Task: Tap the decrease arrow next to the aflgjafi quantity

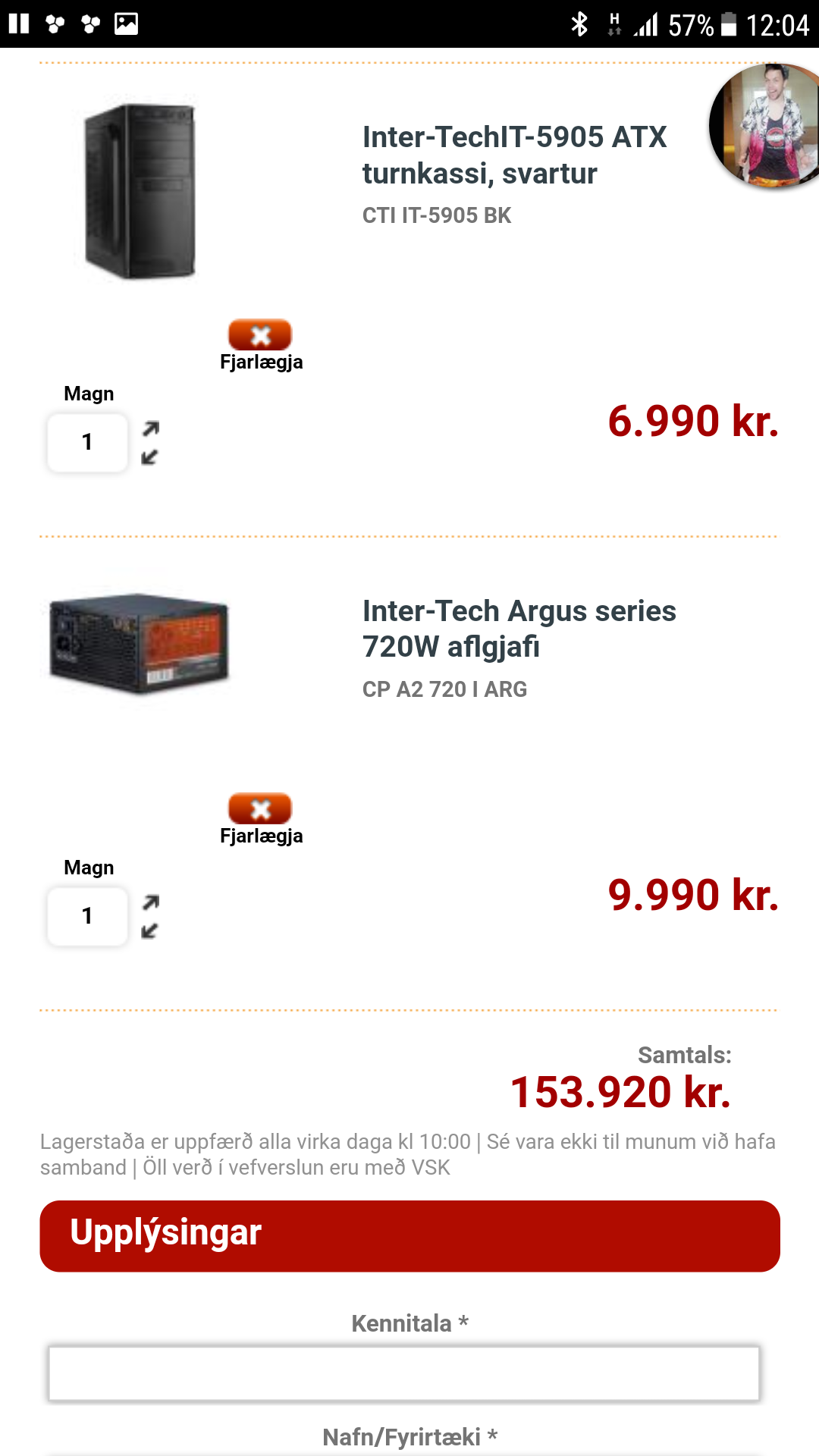Action: click(151, 930)
